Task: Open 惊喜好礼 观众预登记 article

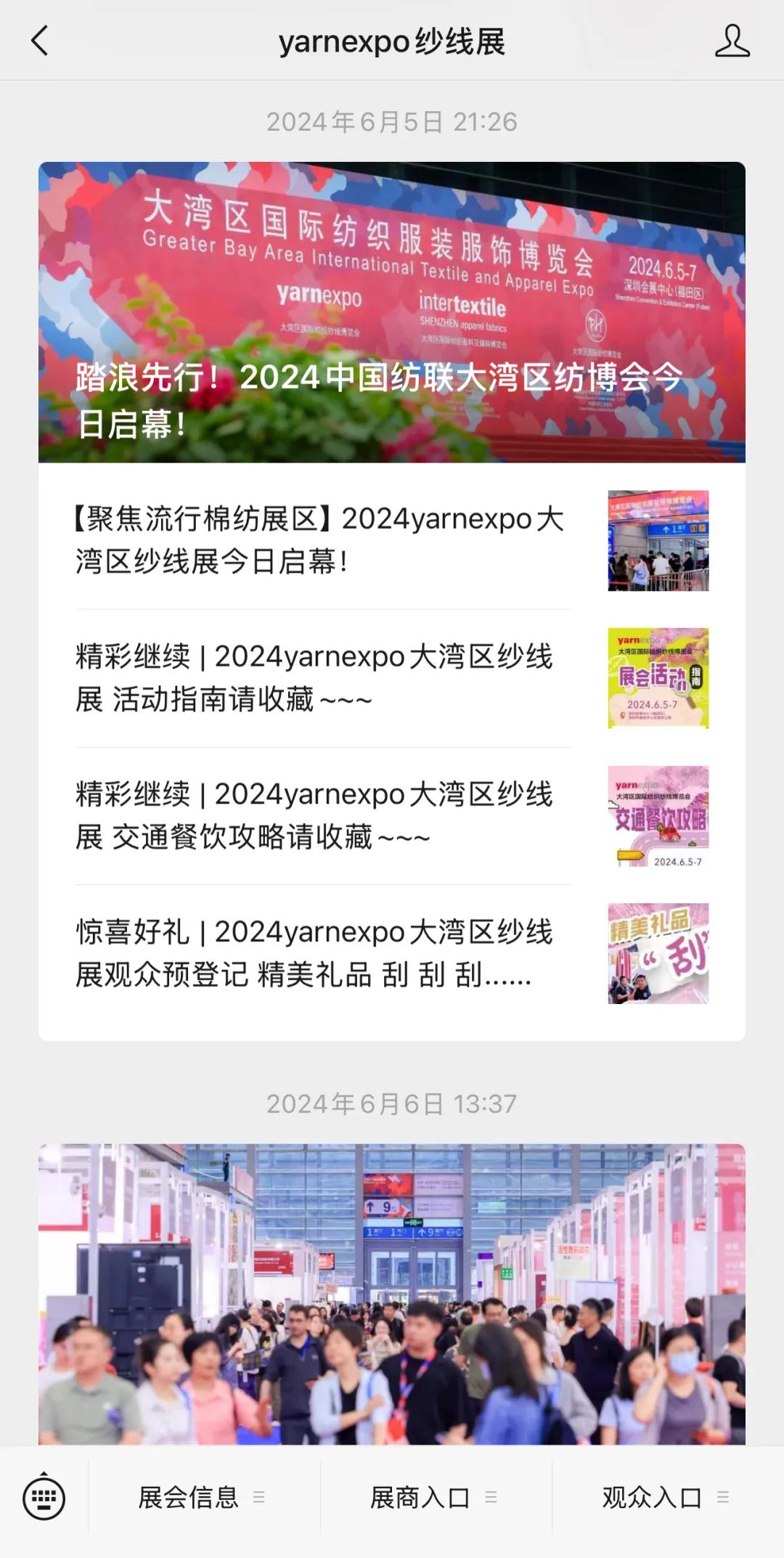Action: (319, 953)
